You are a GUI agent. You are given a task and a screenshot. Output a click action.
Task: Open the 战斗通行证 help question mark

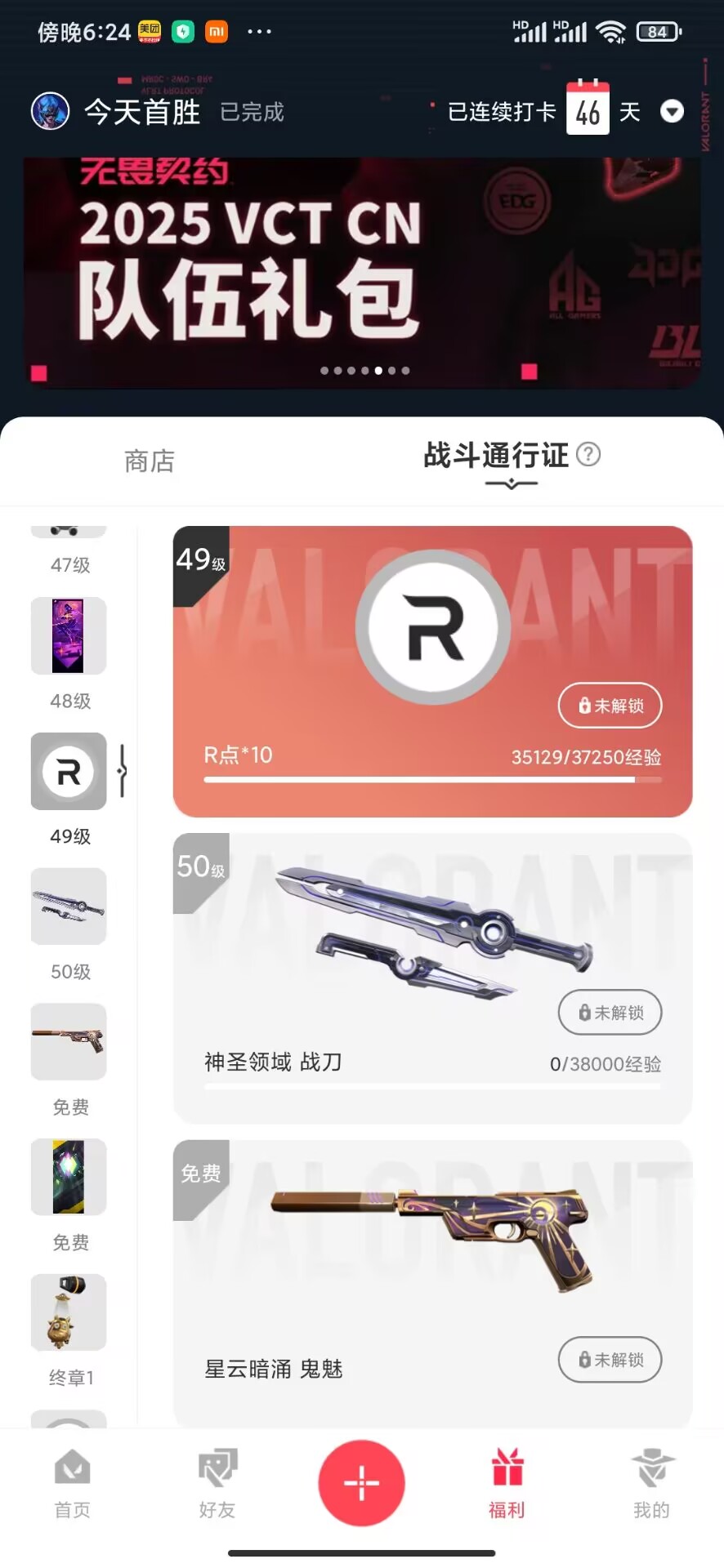coord(588,454)
